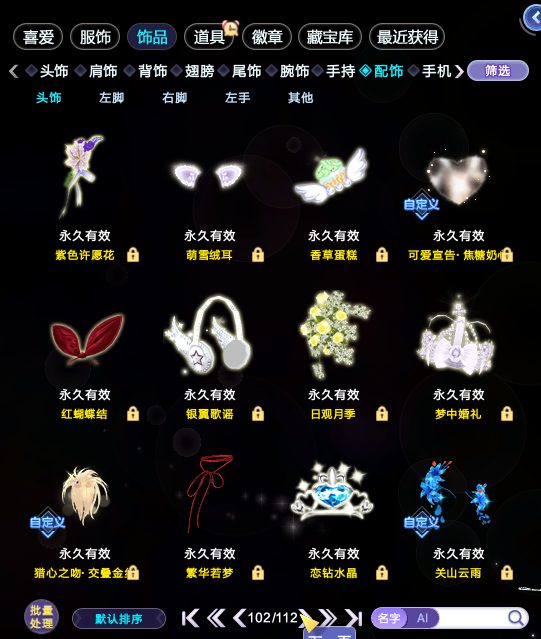Screen dimensions: 541x639
Task: Select the 翅膀 subcategory
Action: 194,71
